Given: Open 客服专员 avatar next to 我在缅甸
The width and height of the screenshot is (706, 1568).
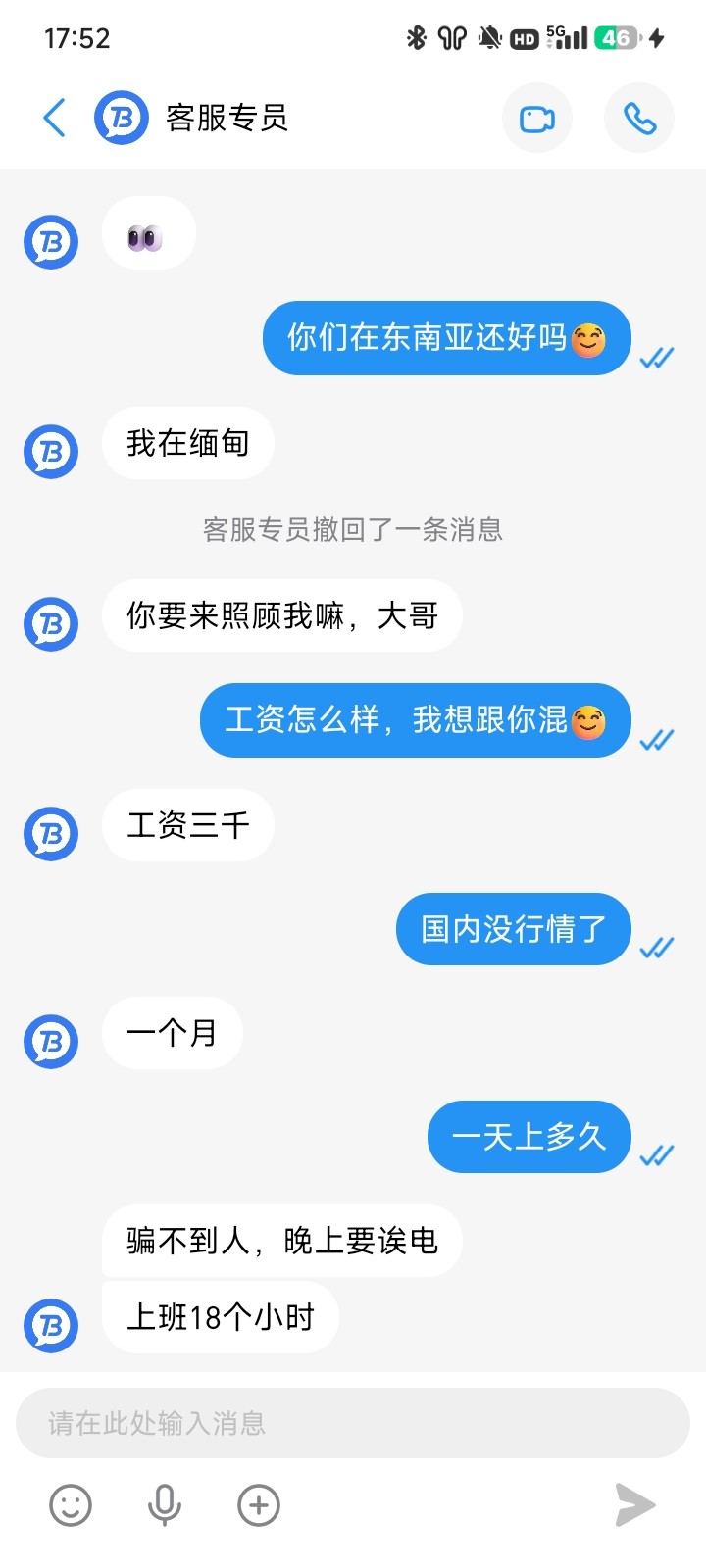Looking at the screenshot, I should 51,452.
